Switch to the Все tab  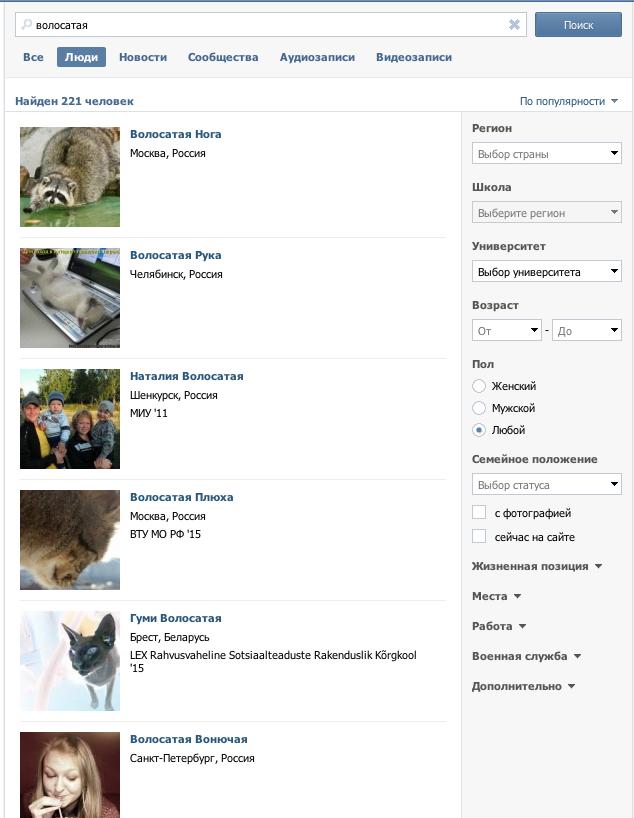[x=33, y=57]
